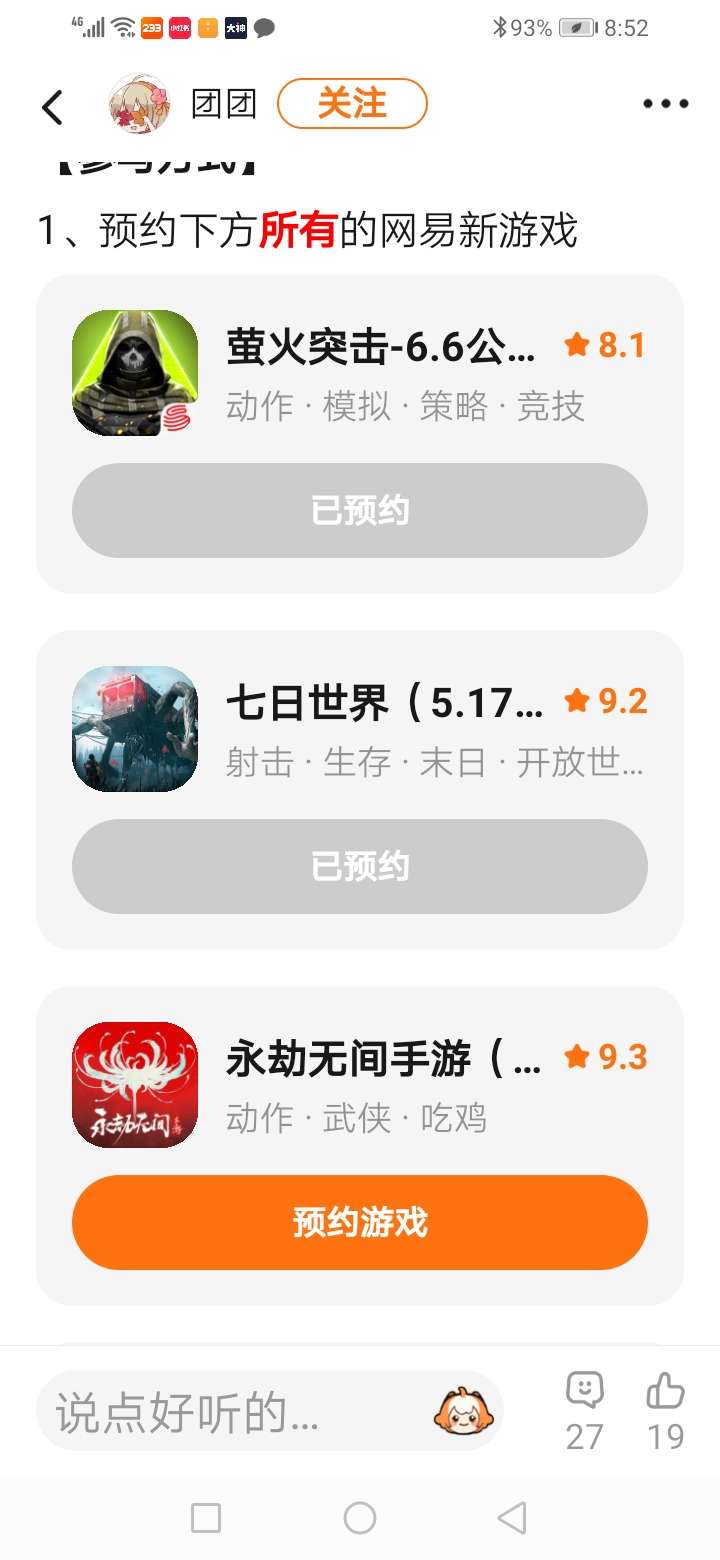The image size is (720, 1560).
Task: Open the recent apps square button
Action: pos(206,1518)
